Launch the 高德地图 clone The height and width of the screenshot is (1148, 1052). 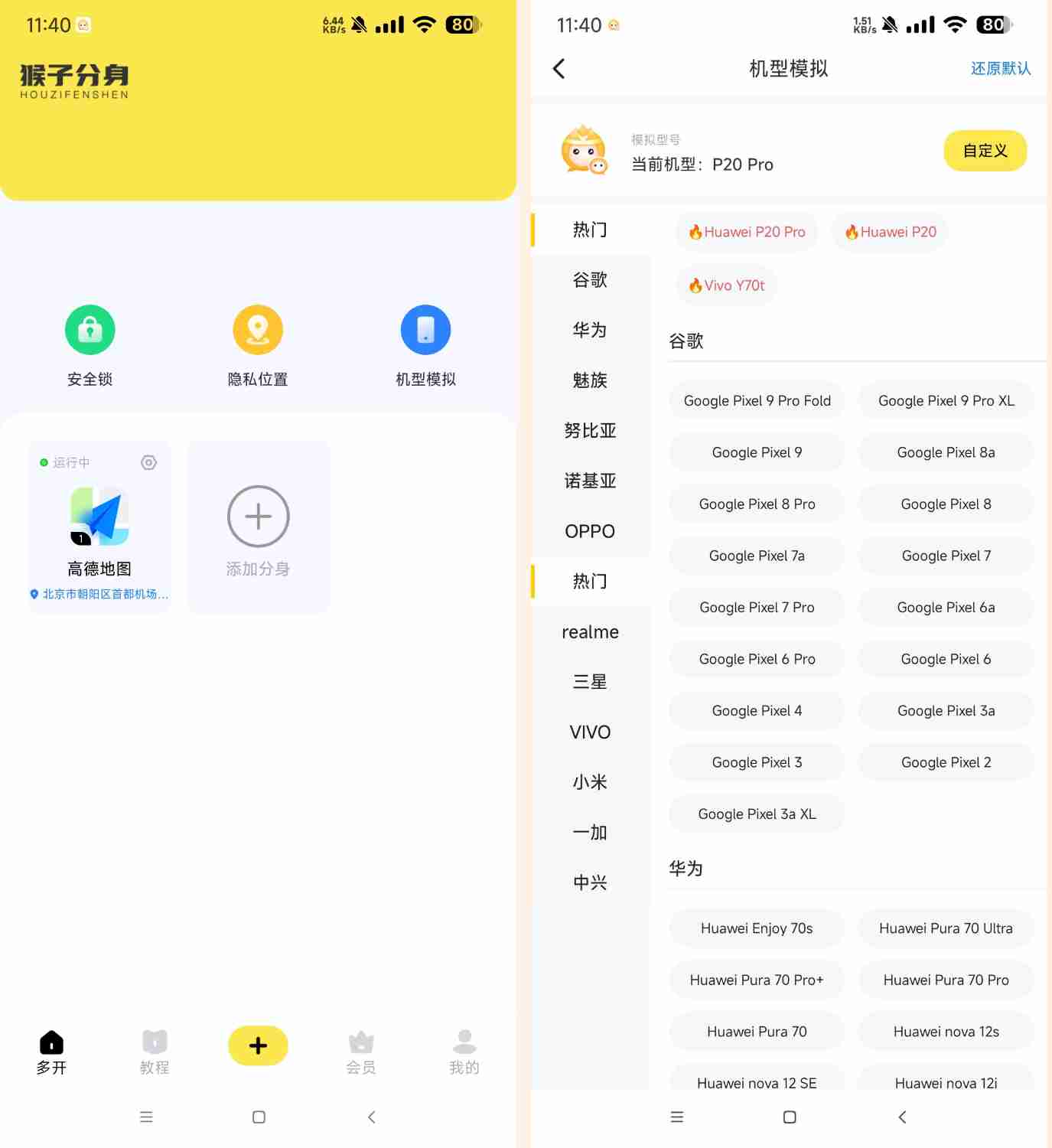(99, 517)
